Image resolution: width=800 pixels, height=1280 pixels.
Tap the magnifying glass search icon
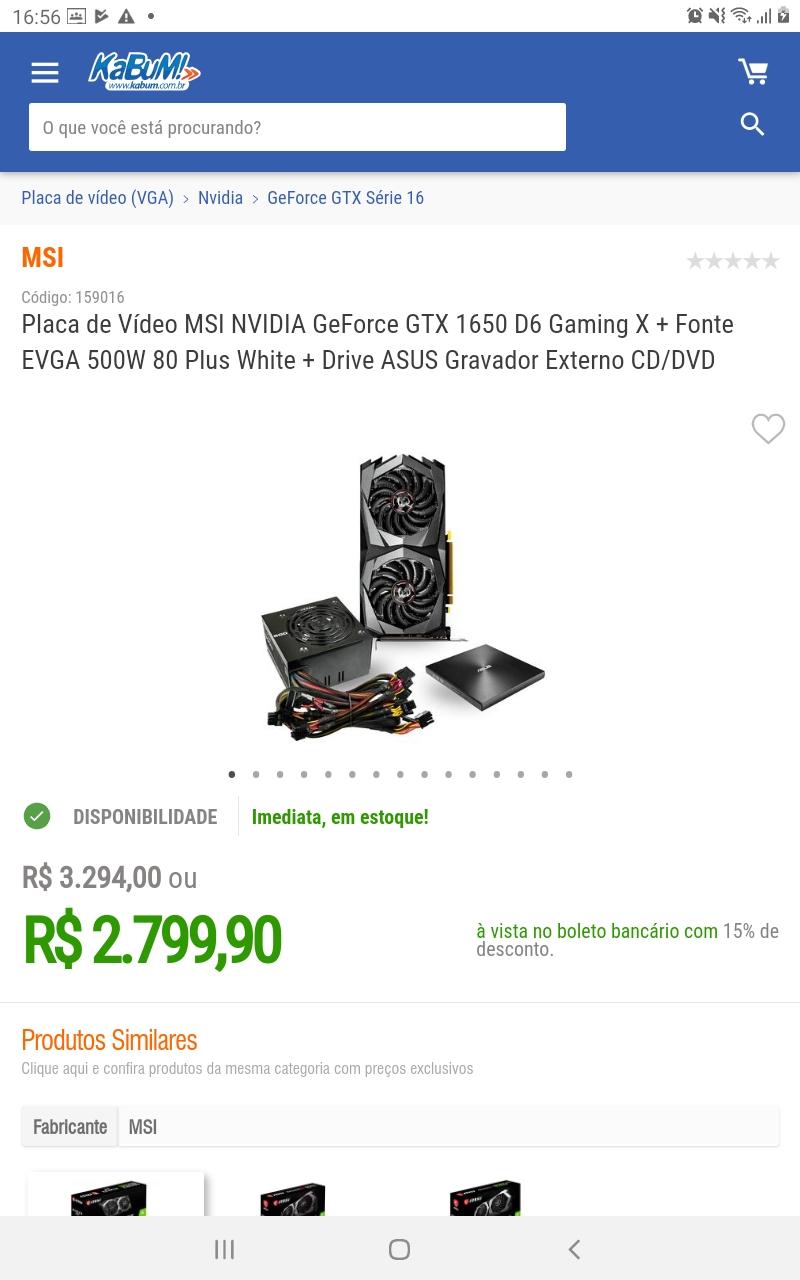click(x=752, y=124)
